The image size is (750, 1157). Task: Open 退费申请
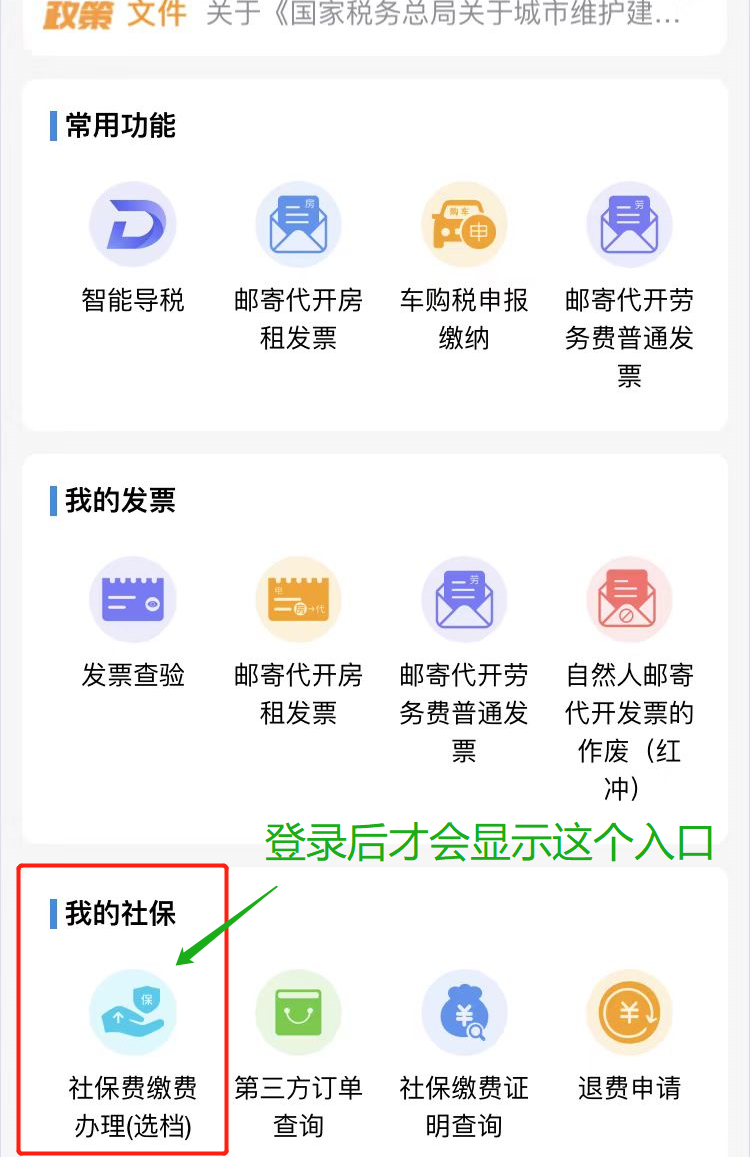[x=629, y=1012]
